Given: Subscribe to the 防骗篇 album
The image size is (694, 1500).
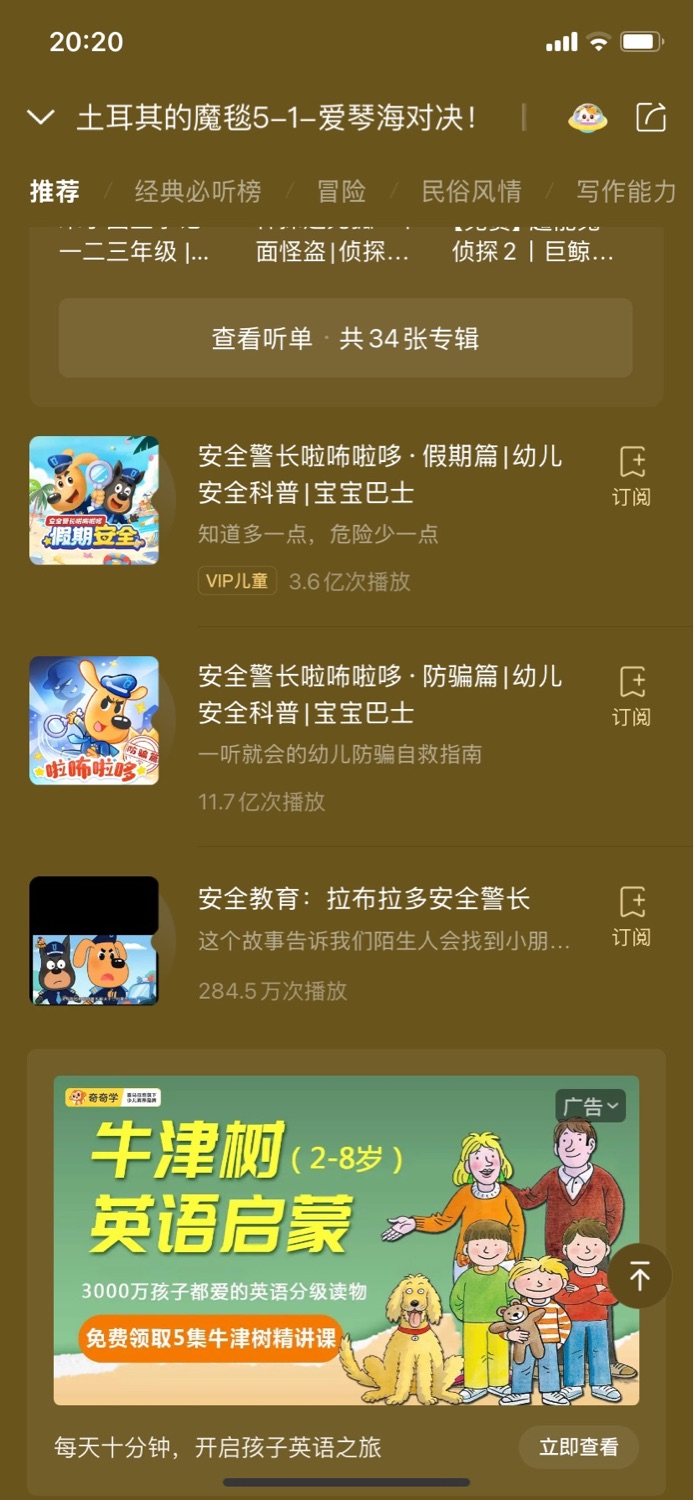Looking at the screenshot, I should click(x=631, y=695).
